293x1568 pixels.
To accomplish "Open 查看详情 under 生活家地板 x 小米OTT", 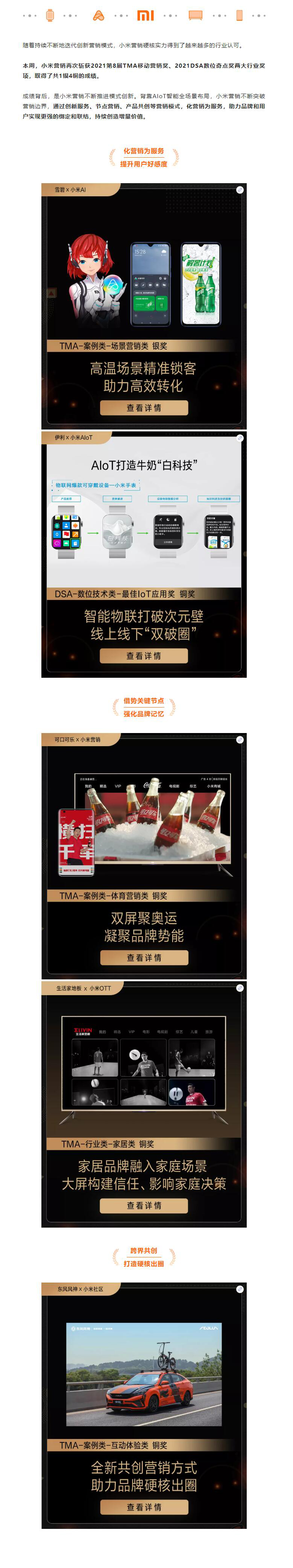I will tap(144, 1205).
